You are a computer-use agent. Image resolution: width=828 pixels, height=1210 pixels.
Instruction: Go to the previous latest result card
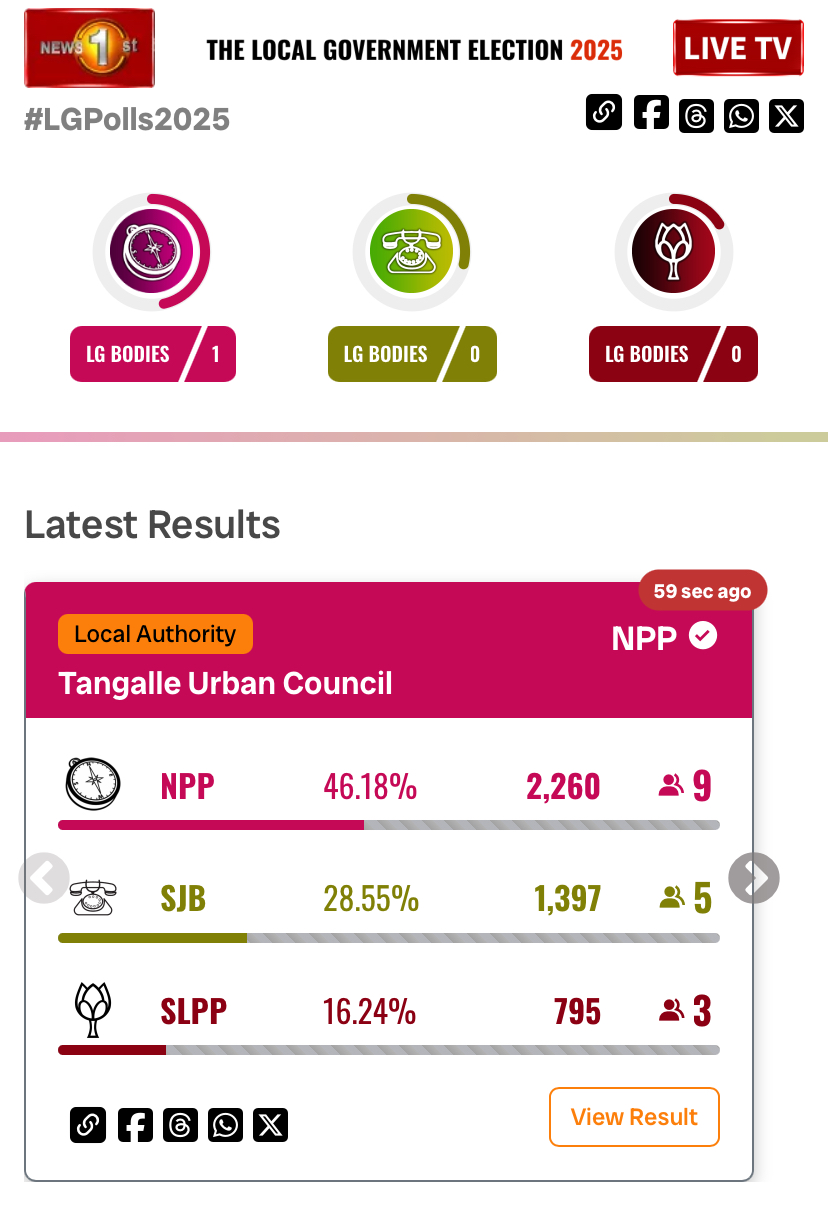coord(44,878)
